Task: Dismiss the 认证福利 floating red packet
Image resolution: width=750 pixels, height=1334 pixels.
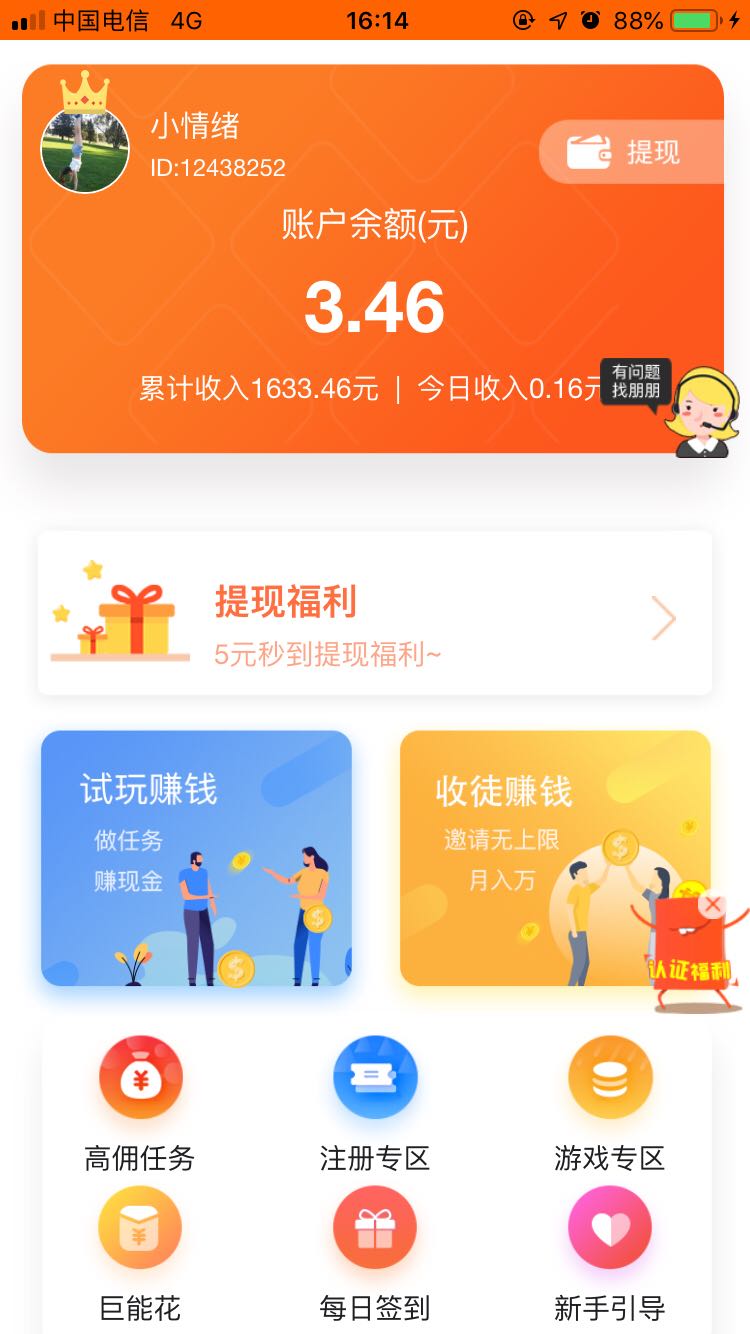Action: tap(712, 905)
